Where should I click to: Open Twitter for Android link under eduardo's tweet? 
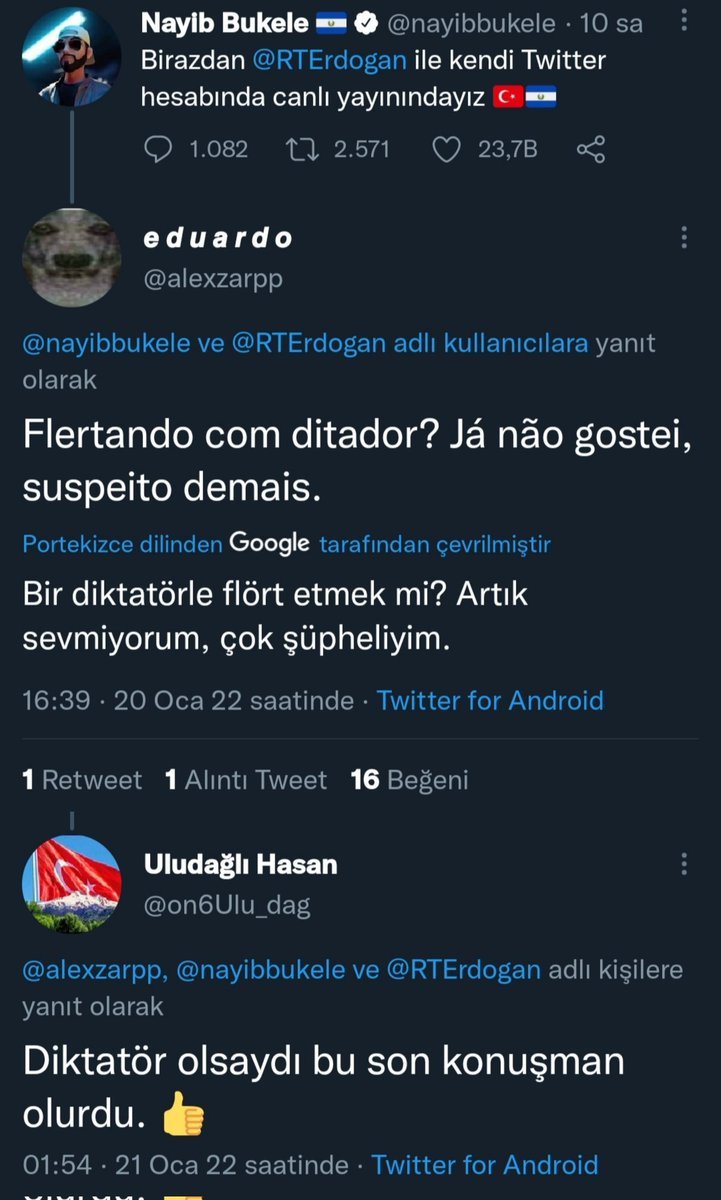pos(490,700)
